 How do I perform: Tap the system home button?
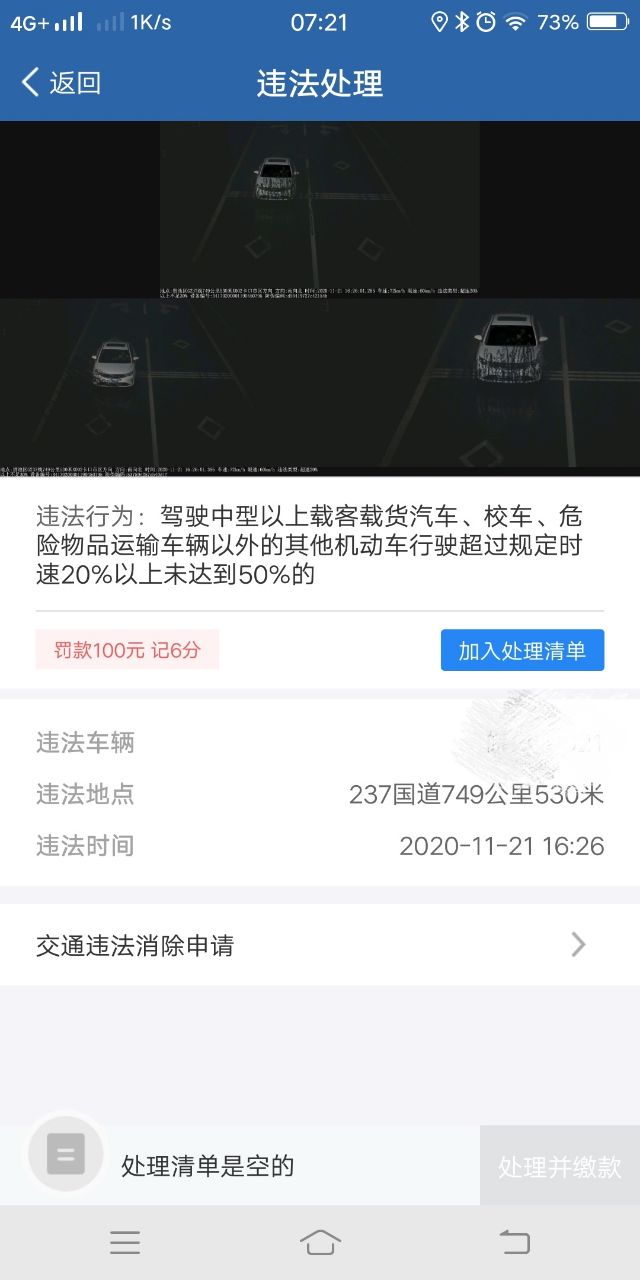[x=320, y=1242]
